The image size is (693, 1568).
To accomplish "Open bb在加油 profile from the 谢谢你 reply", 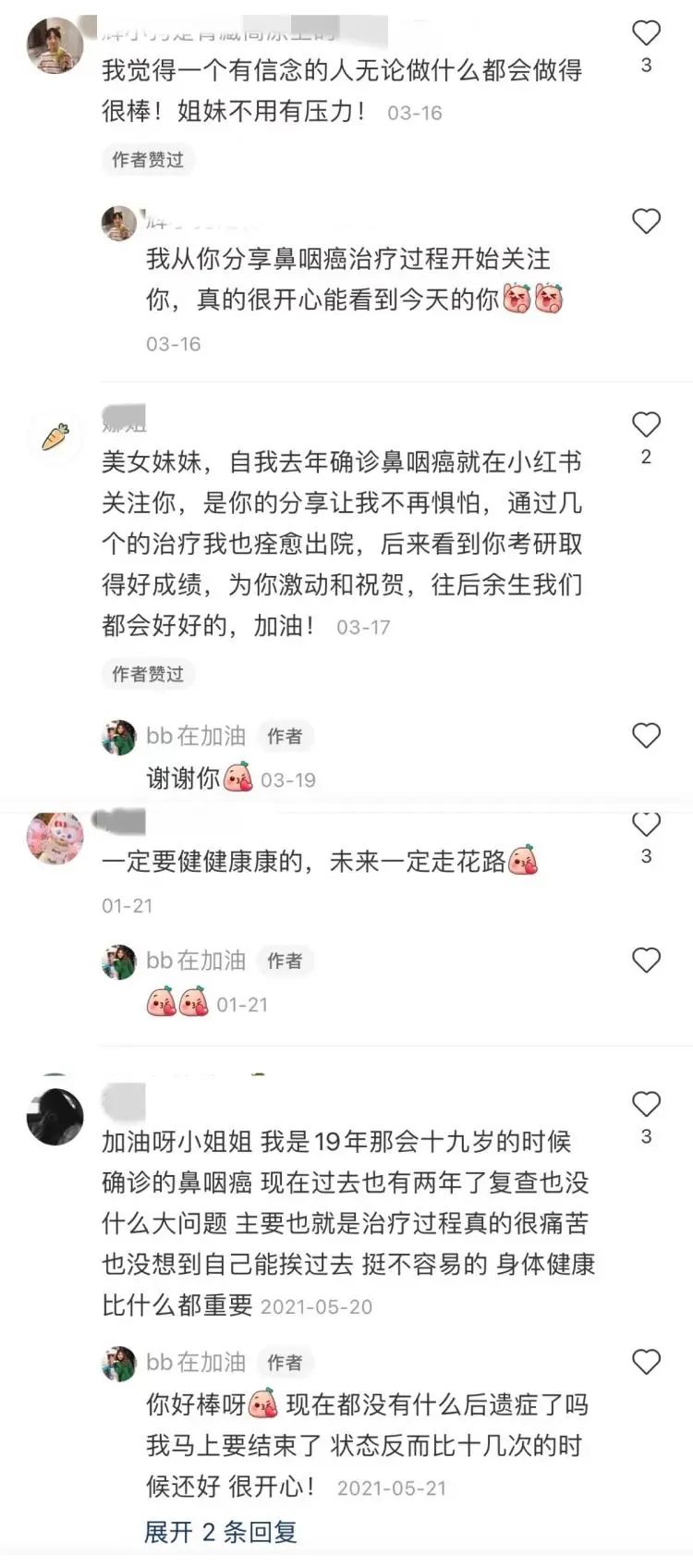I will coord(118,737).
